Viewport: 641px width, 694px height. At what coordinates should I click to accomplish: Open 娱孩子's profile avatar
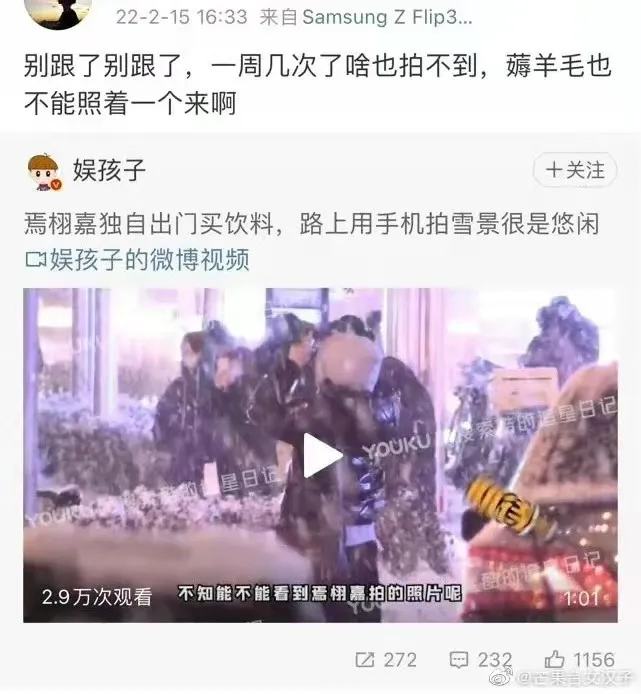pyautogui.click(x=43, y=171)
